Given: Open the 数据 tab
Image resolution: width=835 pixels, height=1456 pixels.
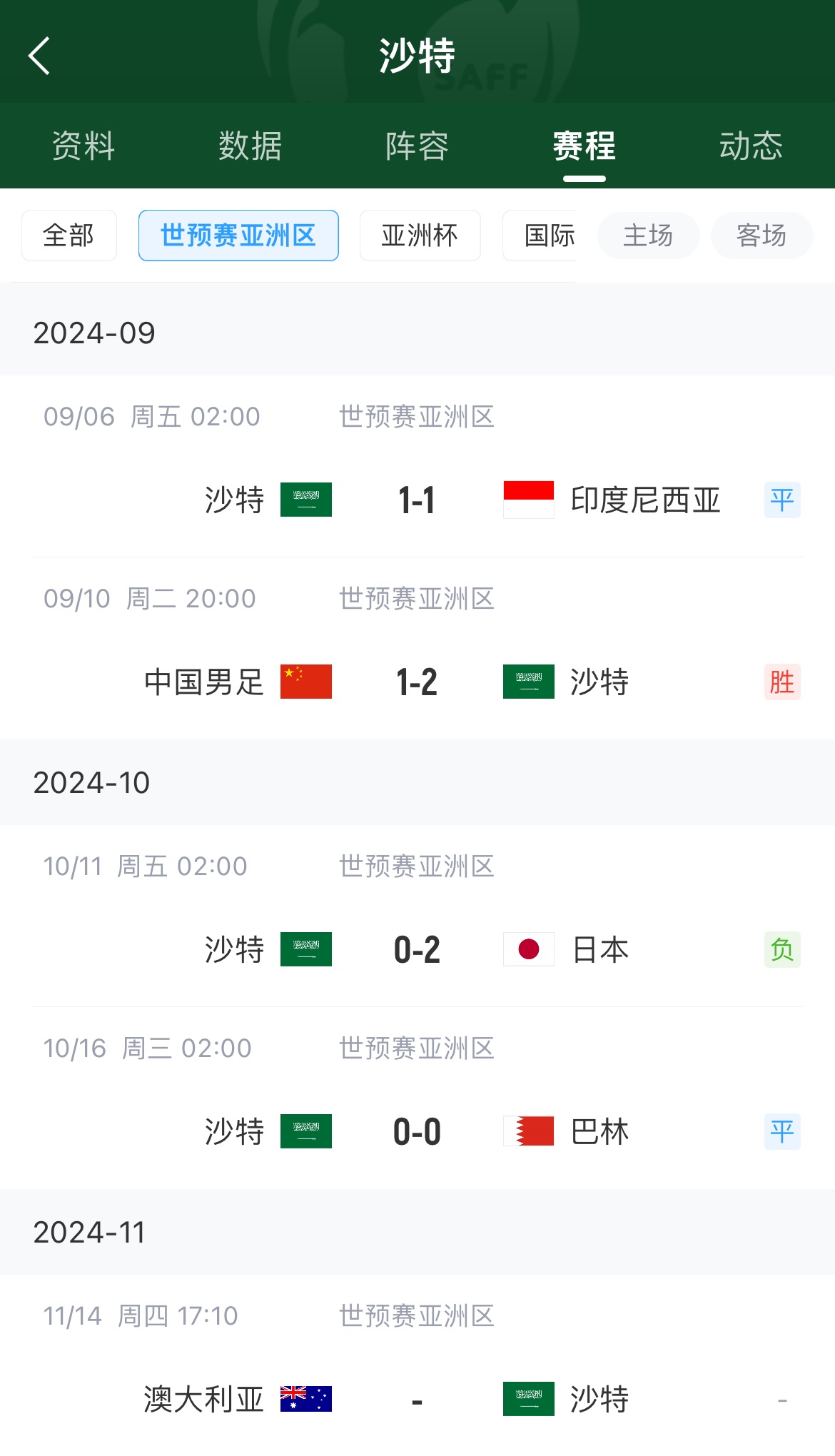Looking at the screenshot, I should pyautogui.click(x=250, y=146).
